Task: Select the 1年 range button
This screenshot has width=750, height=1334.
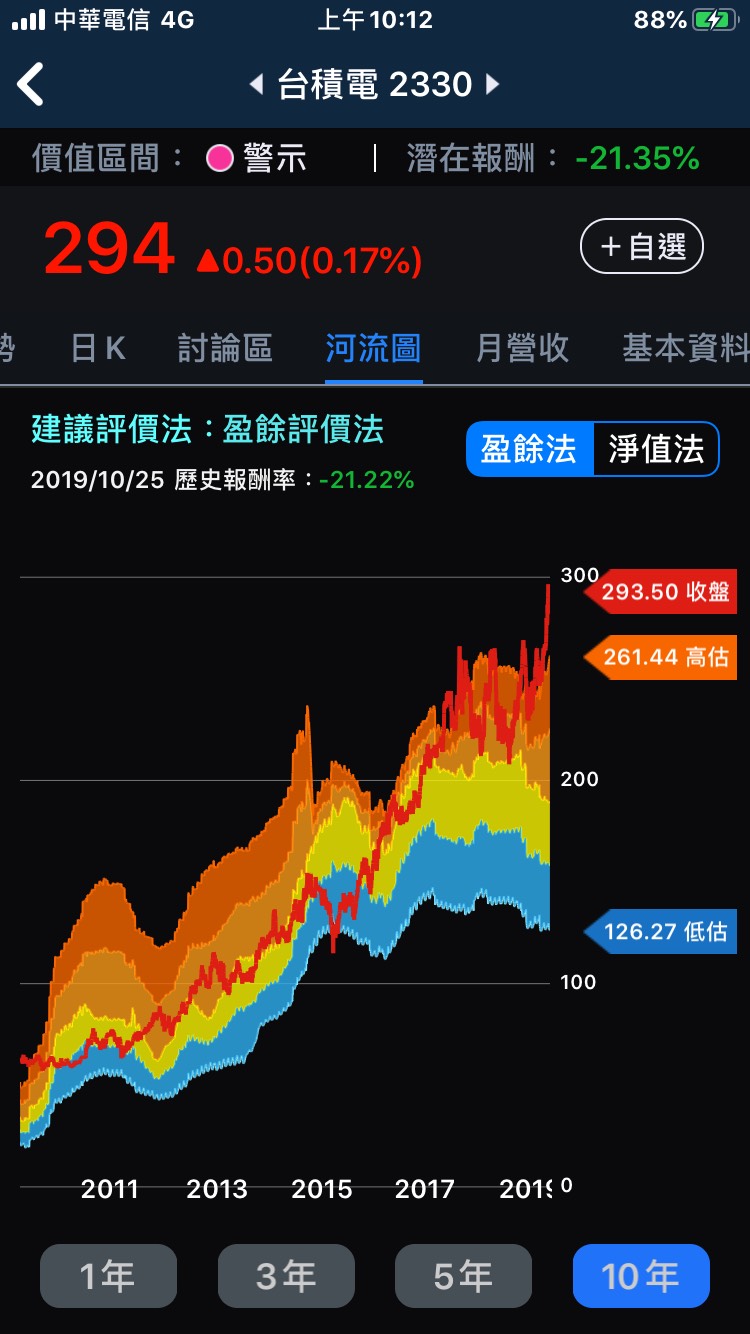Action: (108, 1276)
